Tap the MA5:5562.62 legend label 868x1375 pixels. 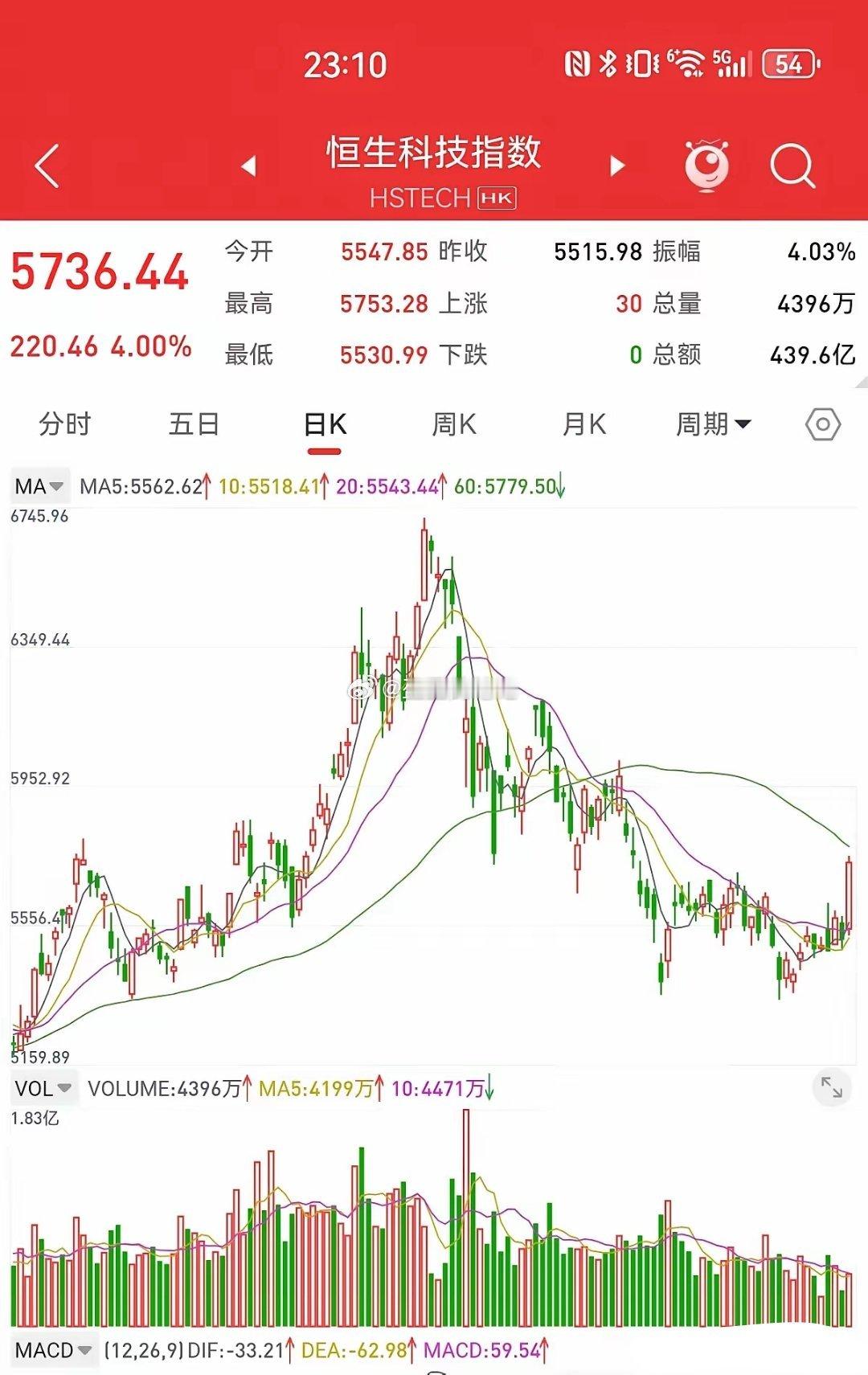(143, 485)
